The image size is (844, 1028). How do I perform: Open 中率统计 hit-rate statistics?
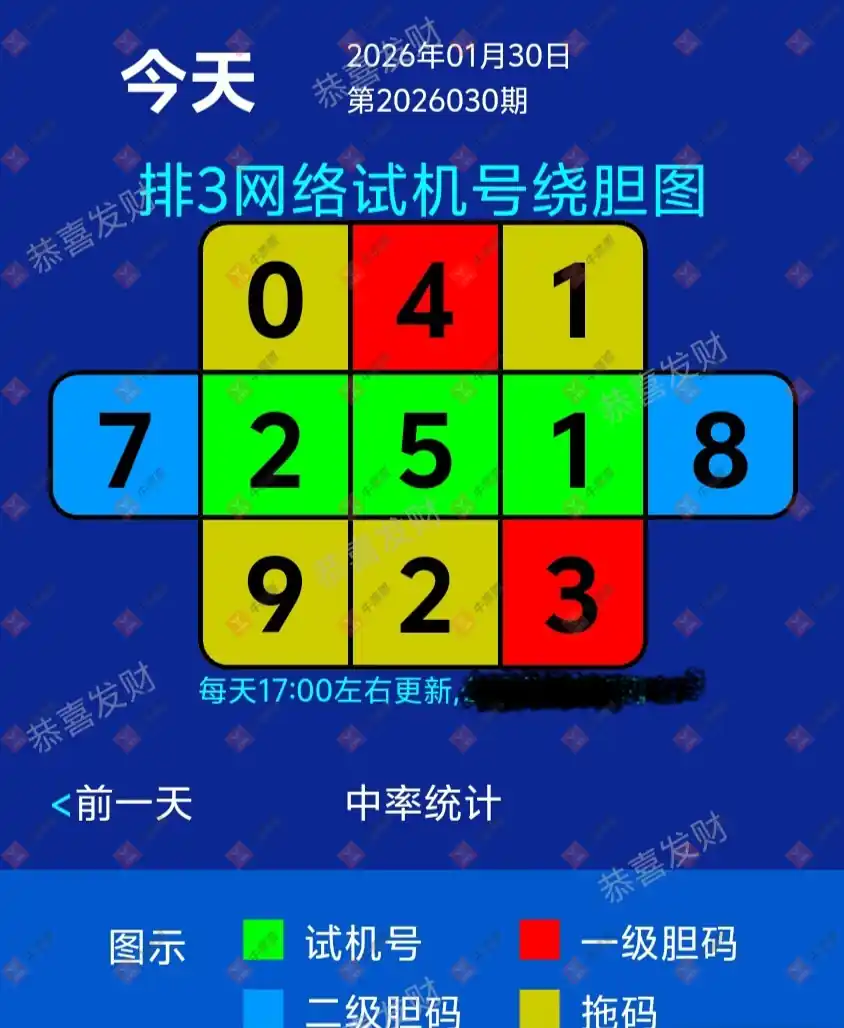click(422, 803)
